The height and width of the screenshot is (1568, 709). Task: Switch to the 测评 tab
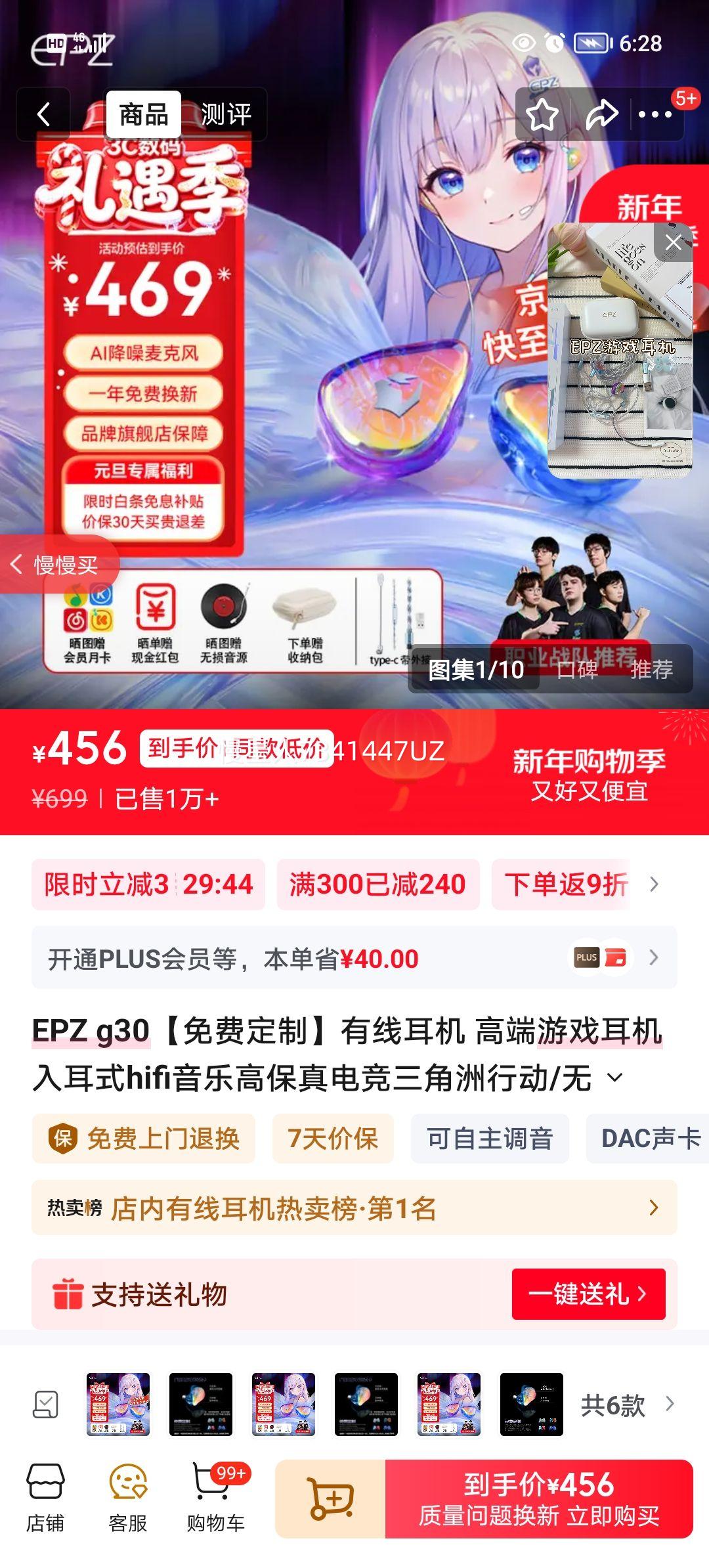click(x=226, y=113)
